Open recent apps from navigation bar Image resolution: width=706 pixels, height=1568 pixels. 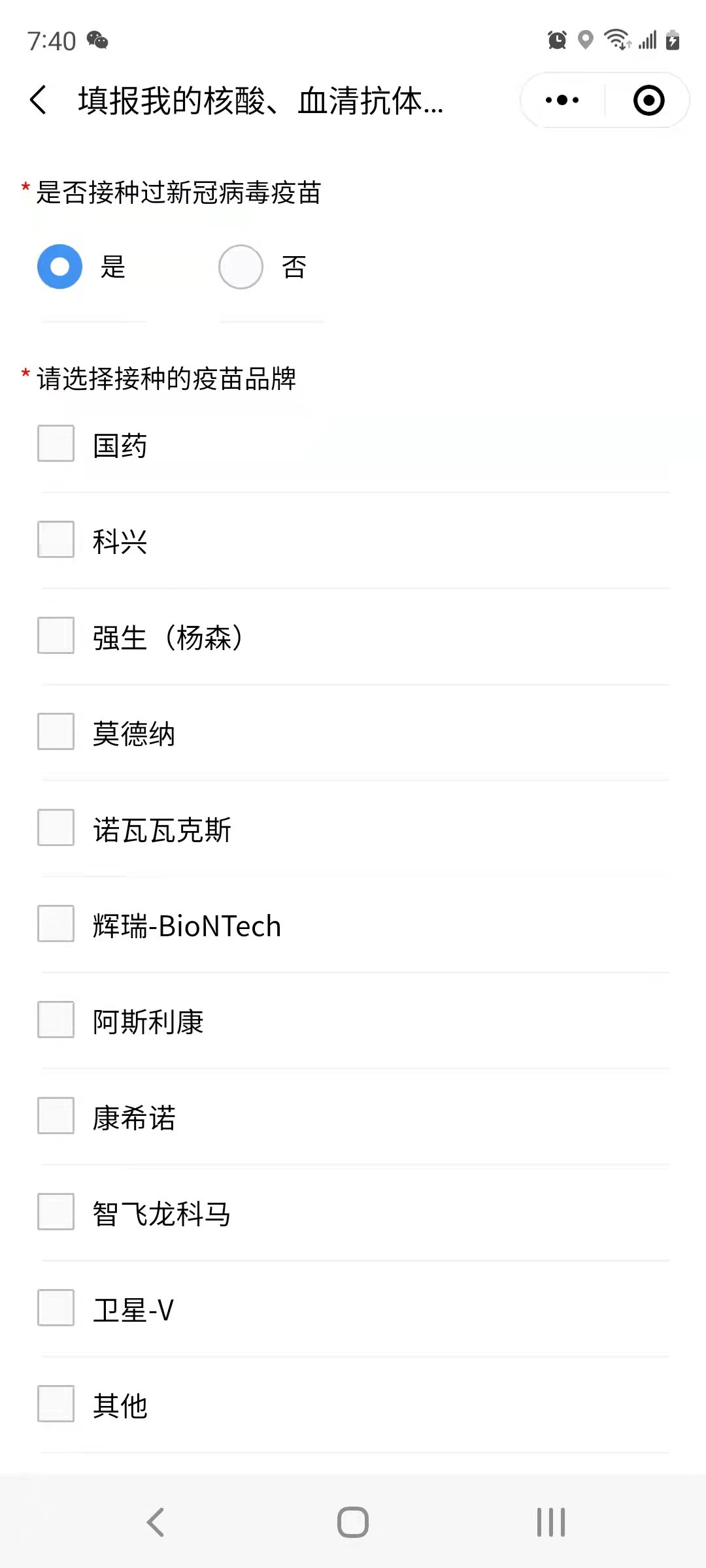click(x=550, y=1522)
